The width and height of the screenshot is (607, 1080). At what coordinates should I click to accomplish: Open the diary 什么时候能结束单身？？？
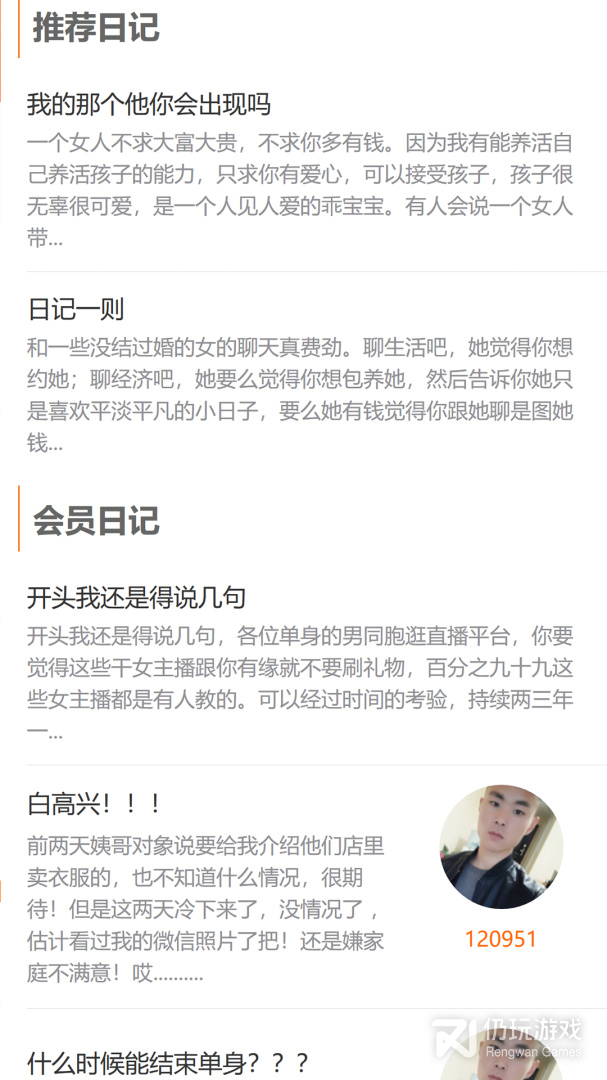(x=169, y=1063)
